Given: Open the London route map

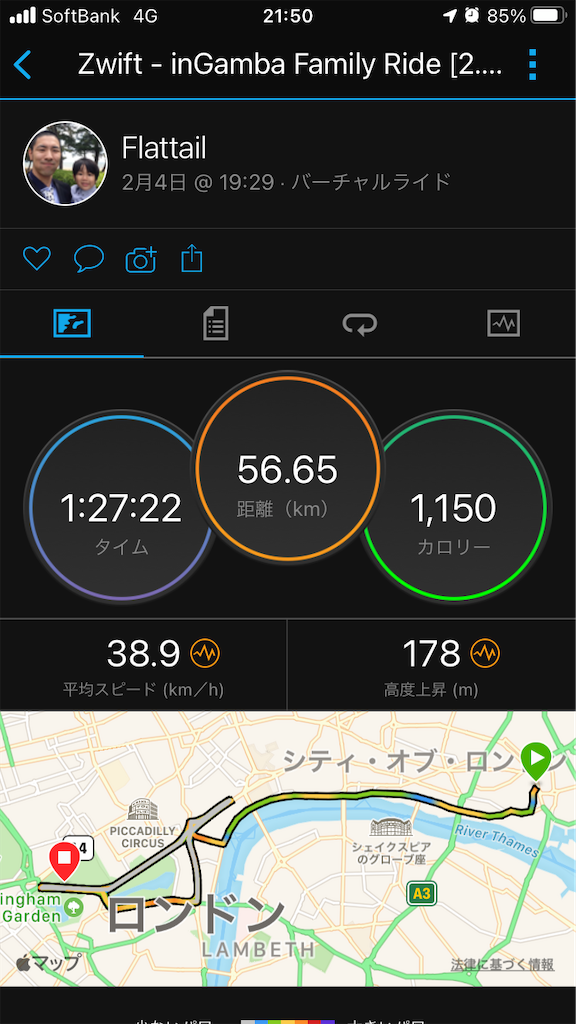Looking at the screenshot, I should [288, 848].
